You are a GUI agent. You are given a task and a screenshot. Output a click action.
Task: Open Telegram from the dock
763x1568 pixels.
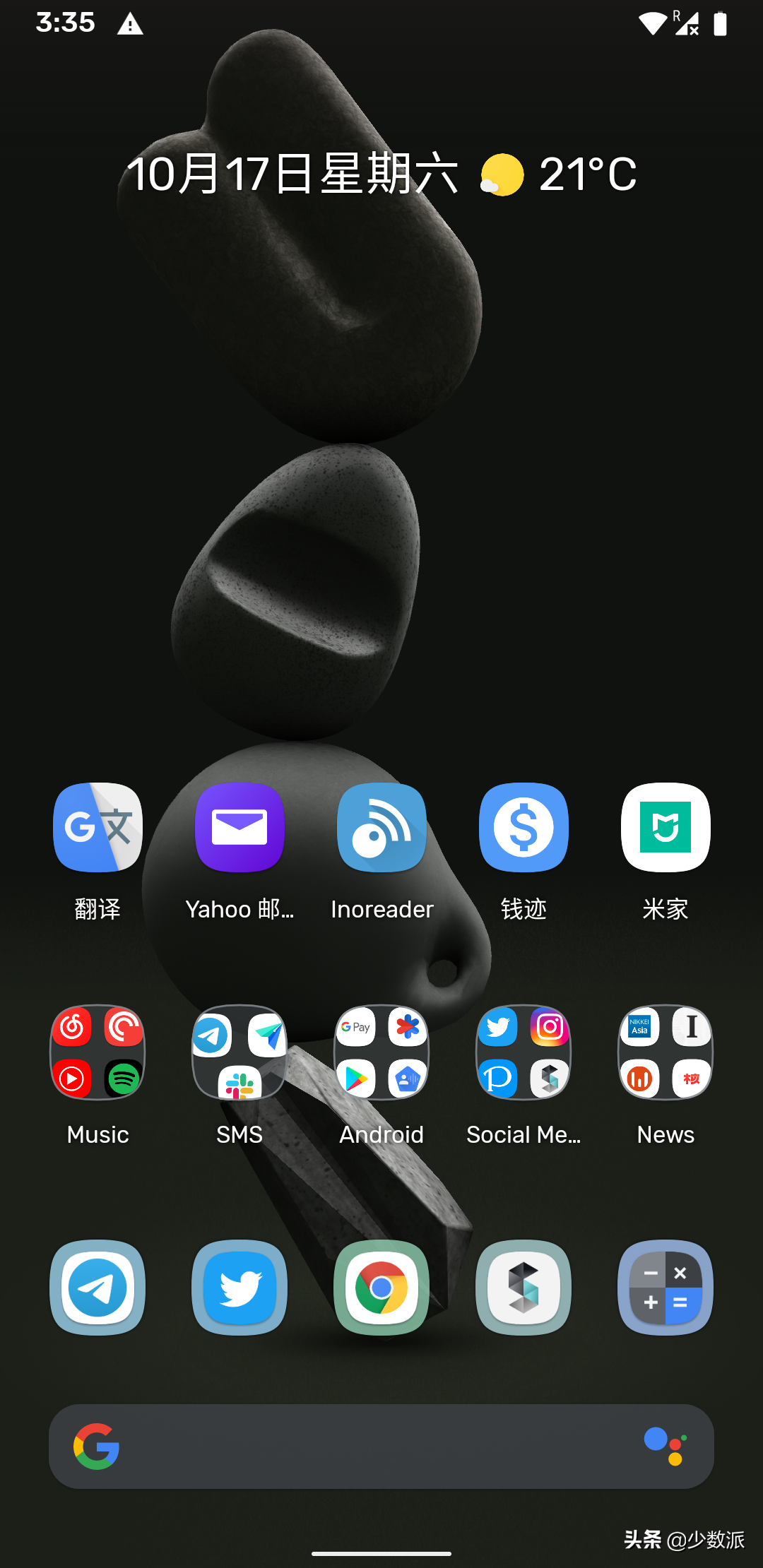97,1288
